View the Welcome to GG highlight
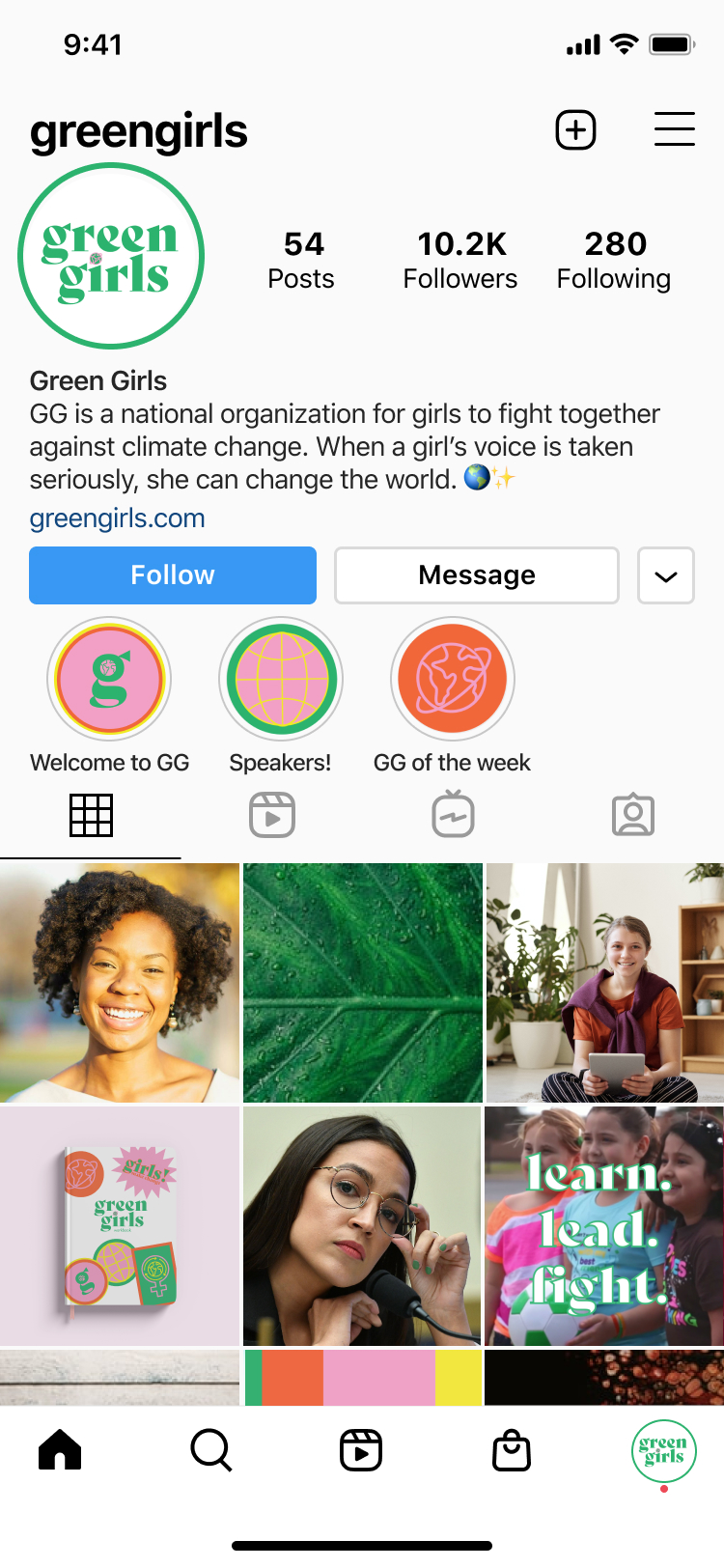 [109, 680]
